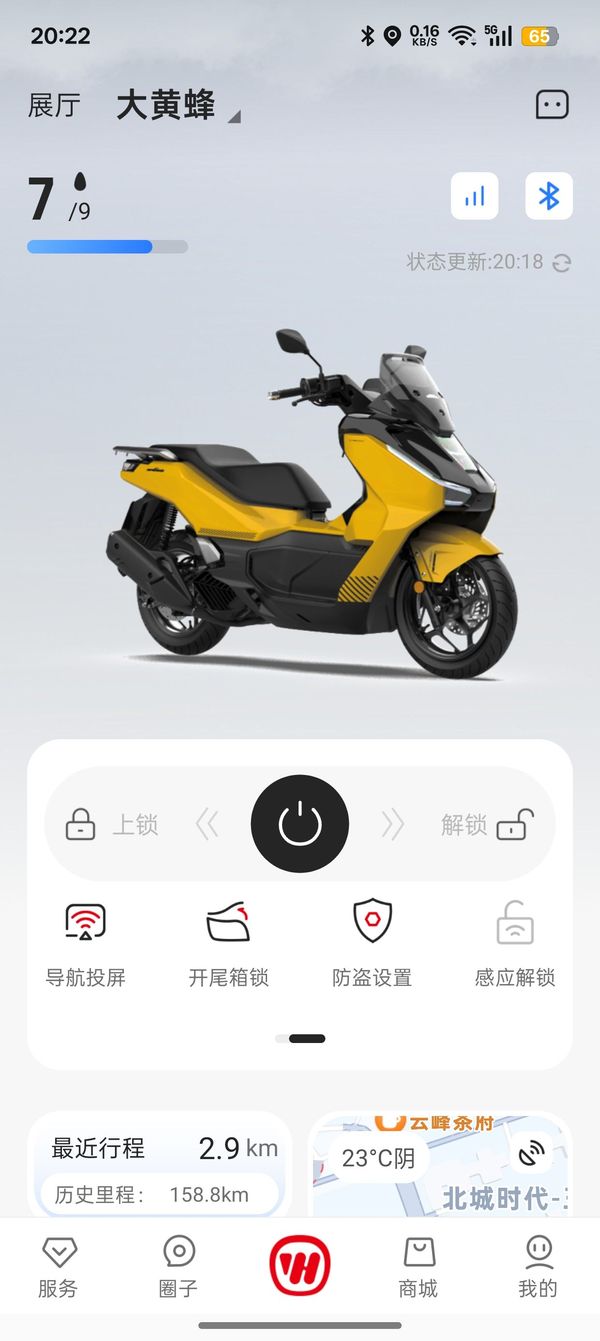Tap 开尾箱锁 to open the tail box
Screen dimensions: 600x1341
(x=229, y=944)
